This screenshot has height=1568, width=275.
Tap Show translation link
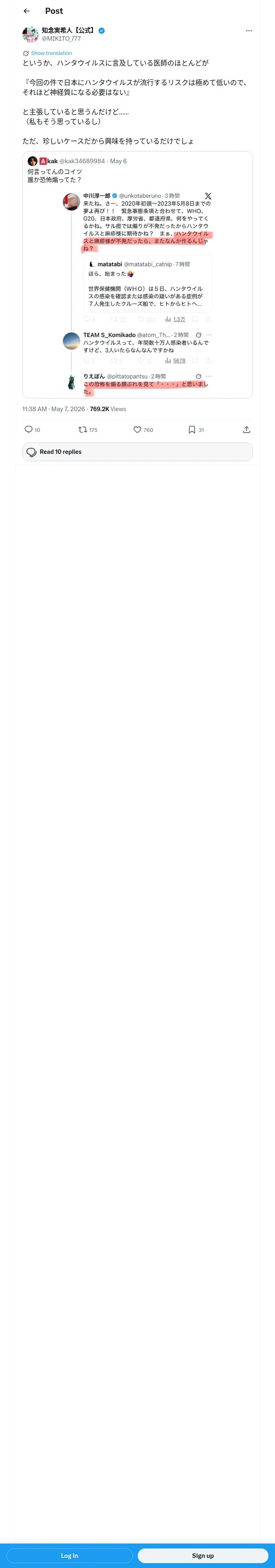[51, 53]
